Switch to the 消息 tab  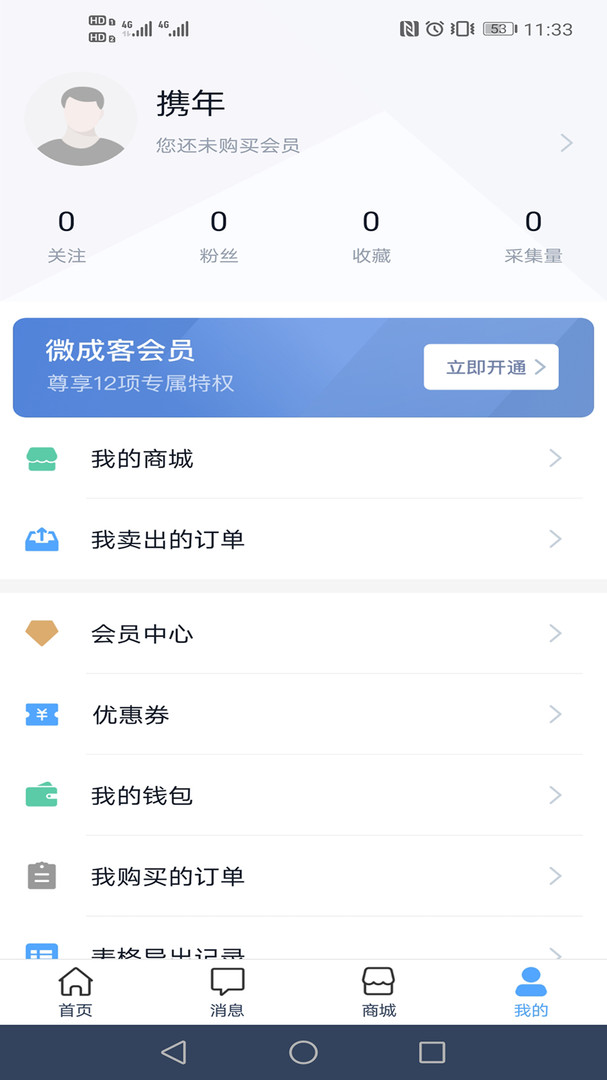point(227,992)
